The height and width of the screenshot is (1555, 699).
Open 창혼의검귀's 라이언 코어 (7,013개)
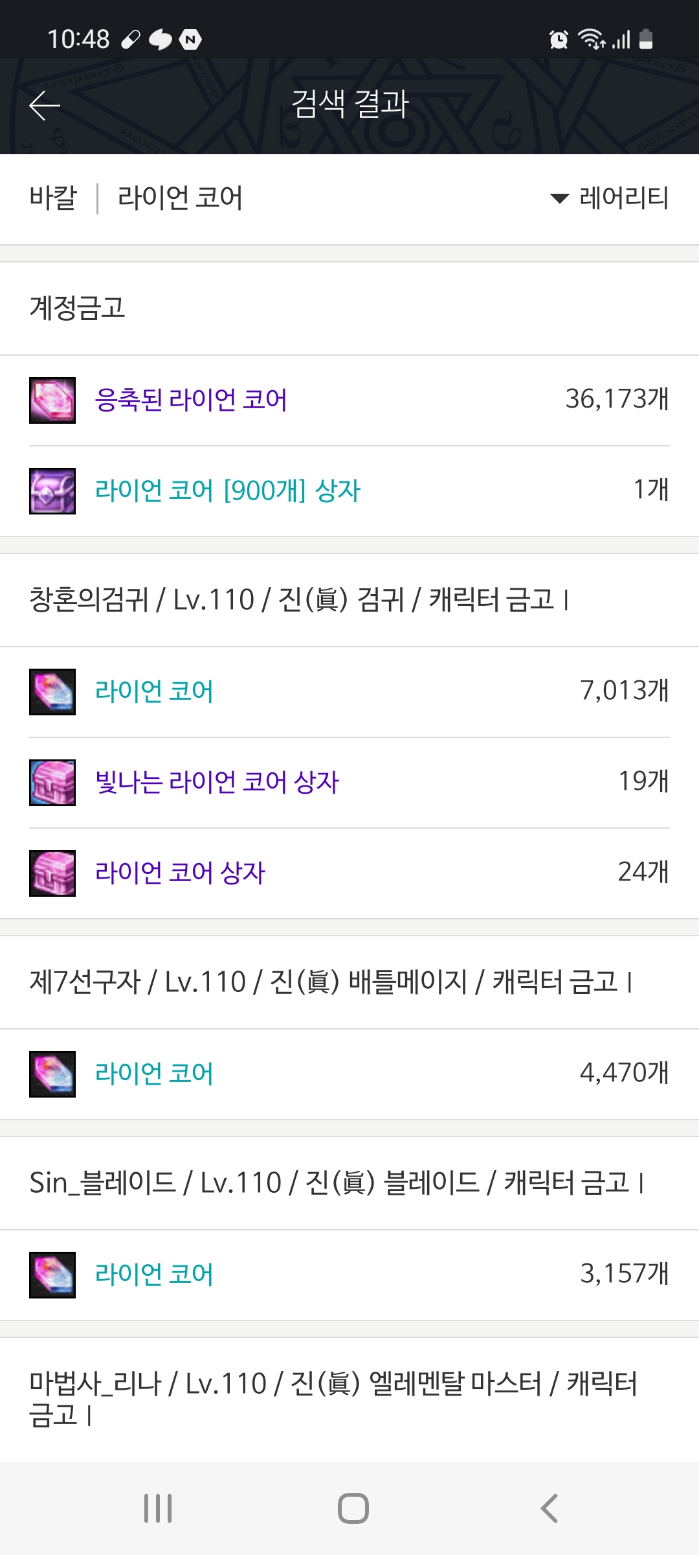click(x=154, y=692)
